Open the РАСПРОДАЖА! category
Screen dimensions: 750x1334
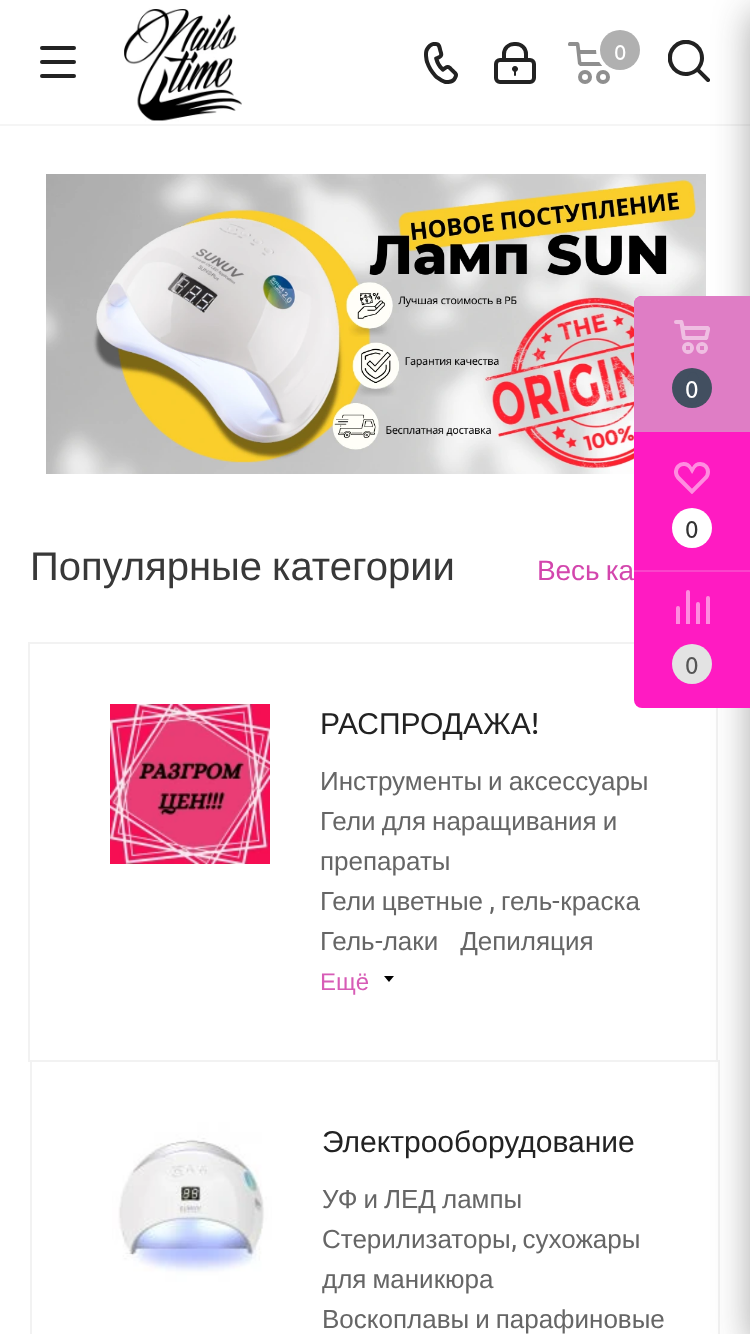[x=430, y=724]
